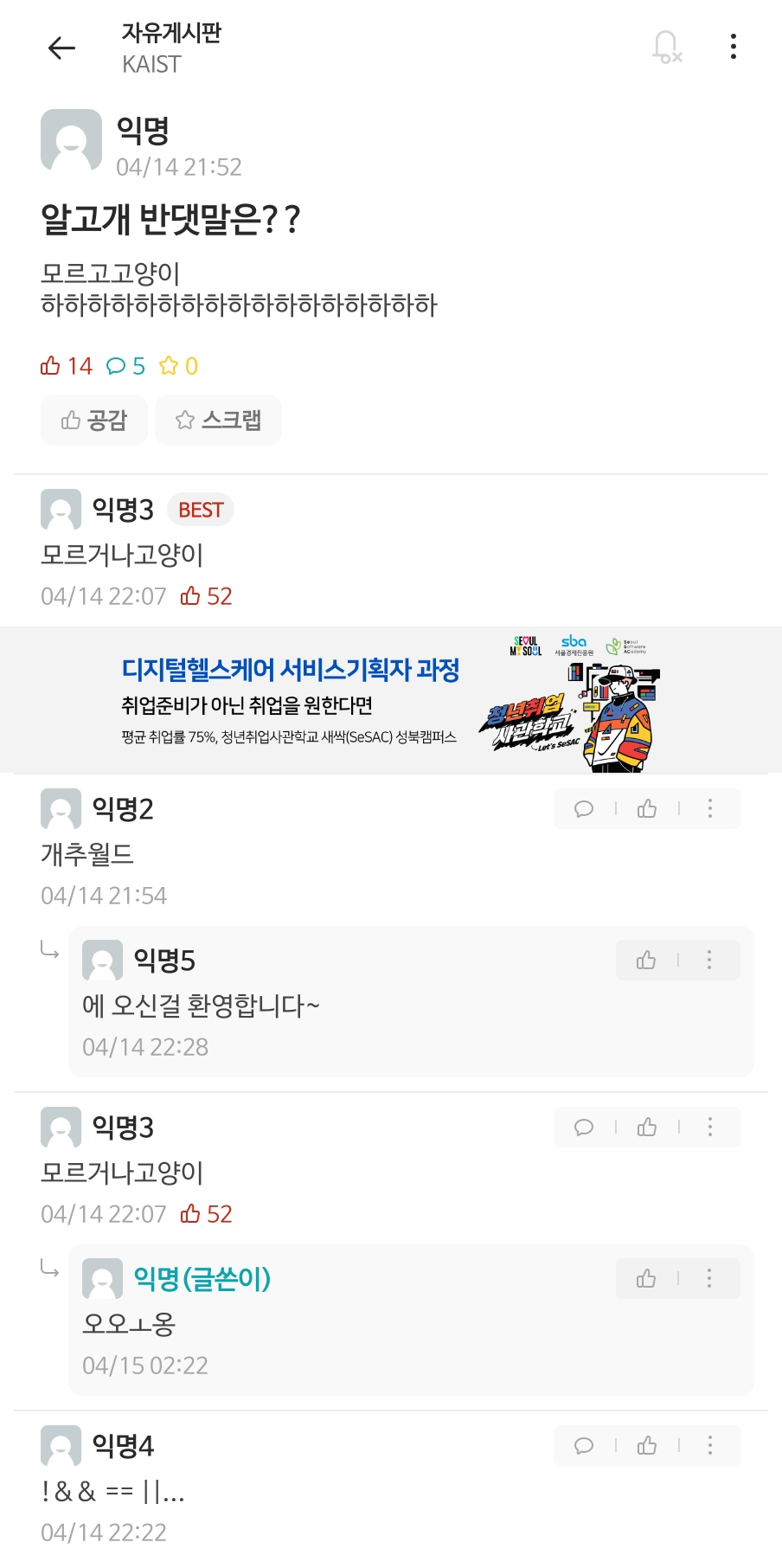Scrap this post with 스크랩
Screen dimensions: 782x1568
(x=218, y=421)
